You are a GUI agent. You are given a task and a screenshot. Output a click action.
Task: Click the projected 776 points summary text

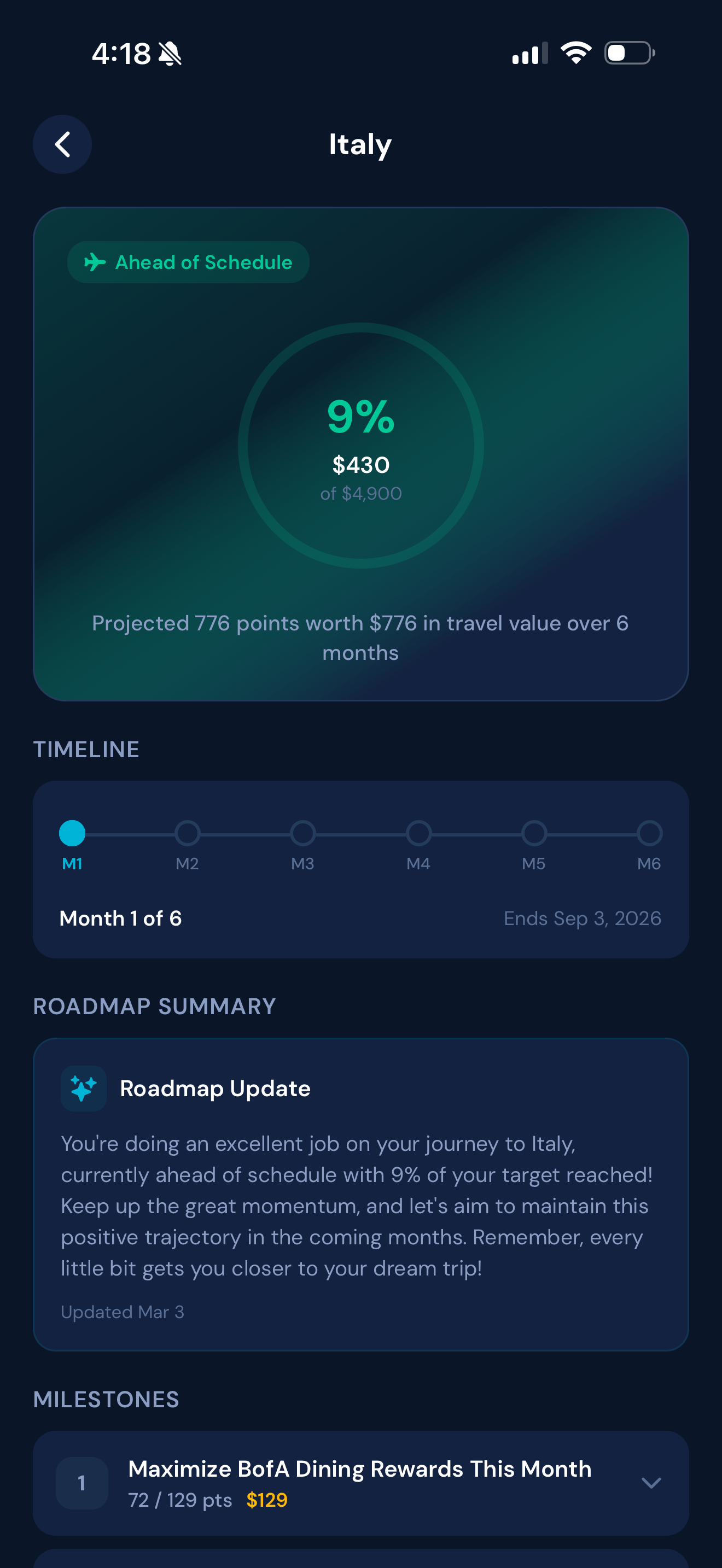coord(360,637)
